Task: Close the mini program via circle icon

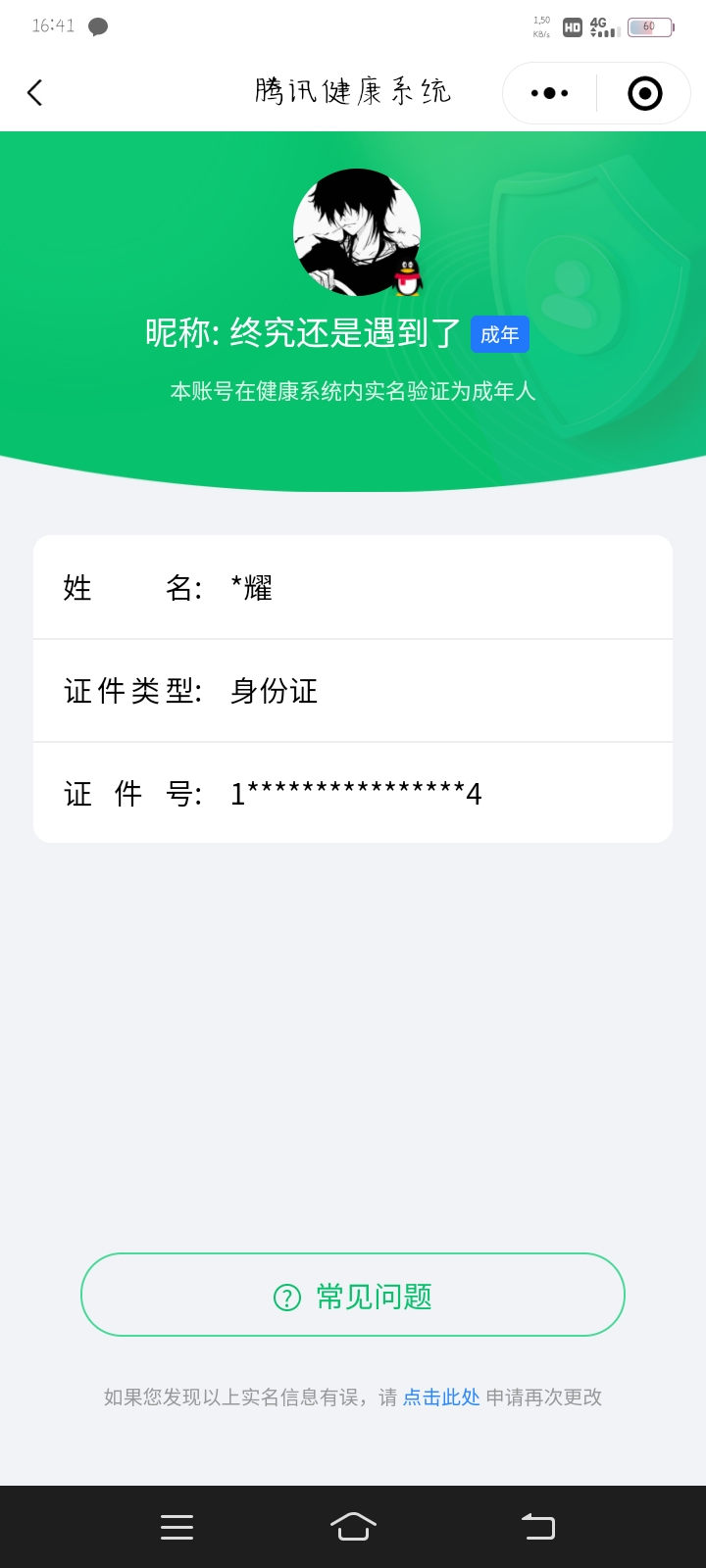Action: [644, 93]
